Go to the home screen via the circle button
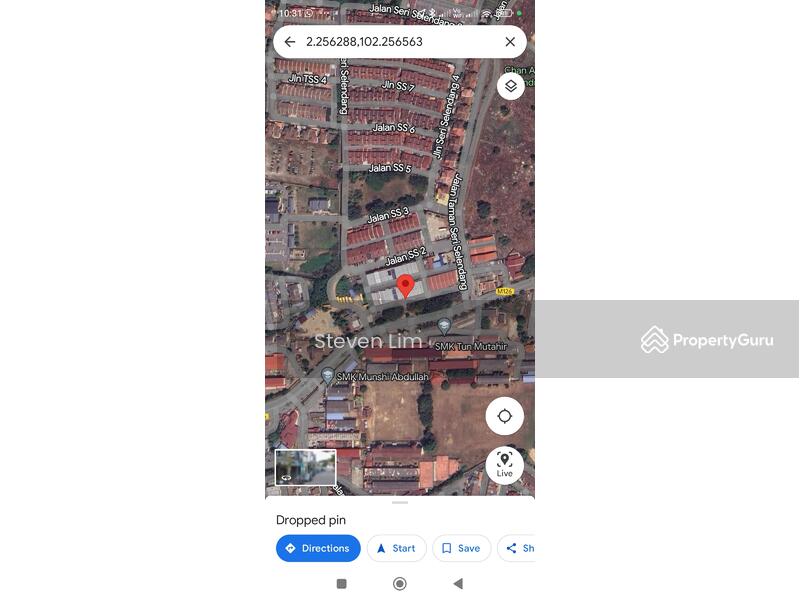 coord(400,584)
